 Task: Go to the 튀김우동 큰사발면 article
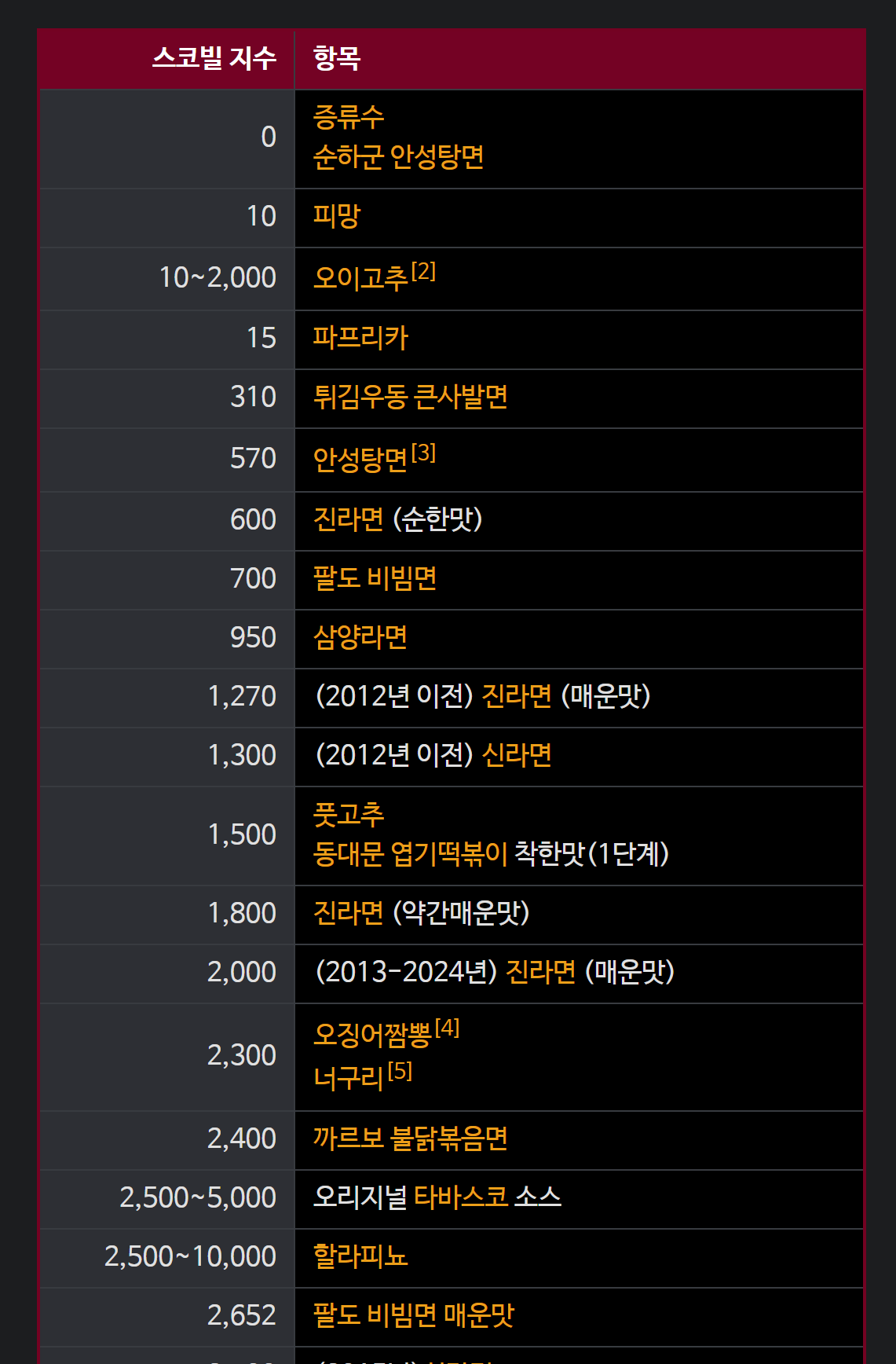(x=410, y=397)
